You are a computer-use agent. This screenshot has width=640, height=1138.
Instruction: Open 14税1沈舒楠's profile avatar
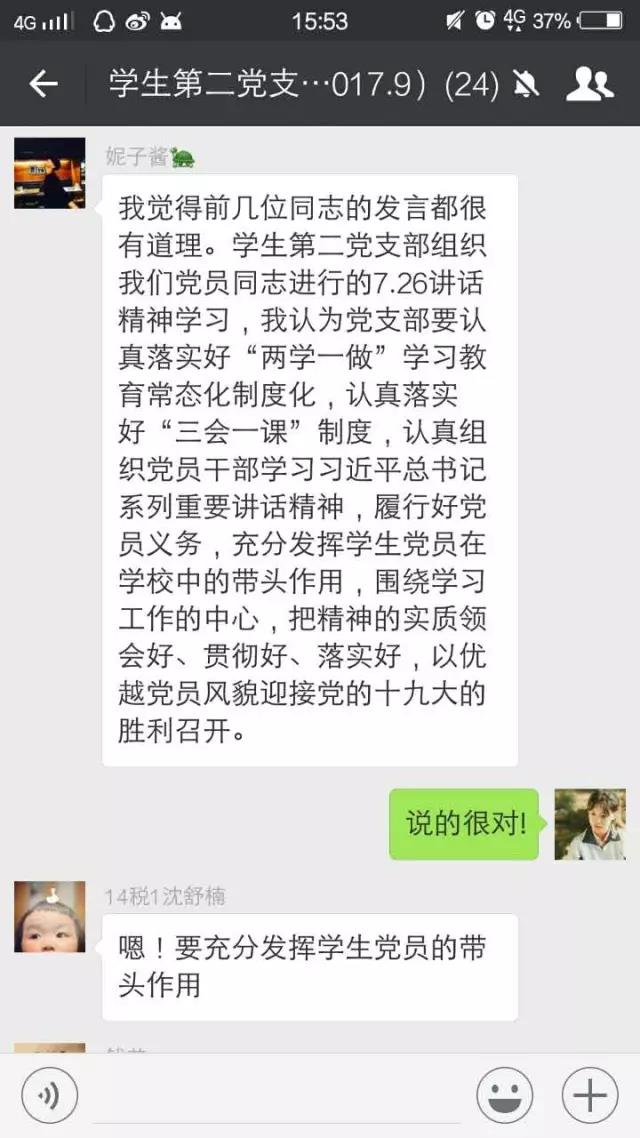49,917
